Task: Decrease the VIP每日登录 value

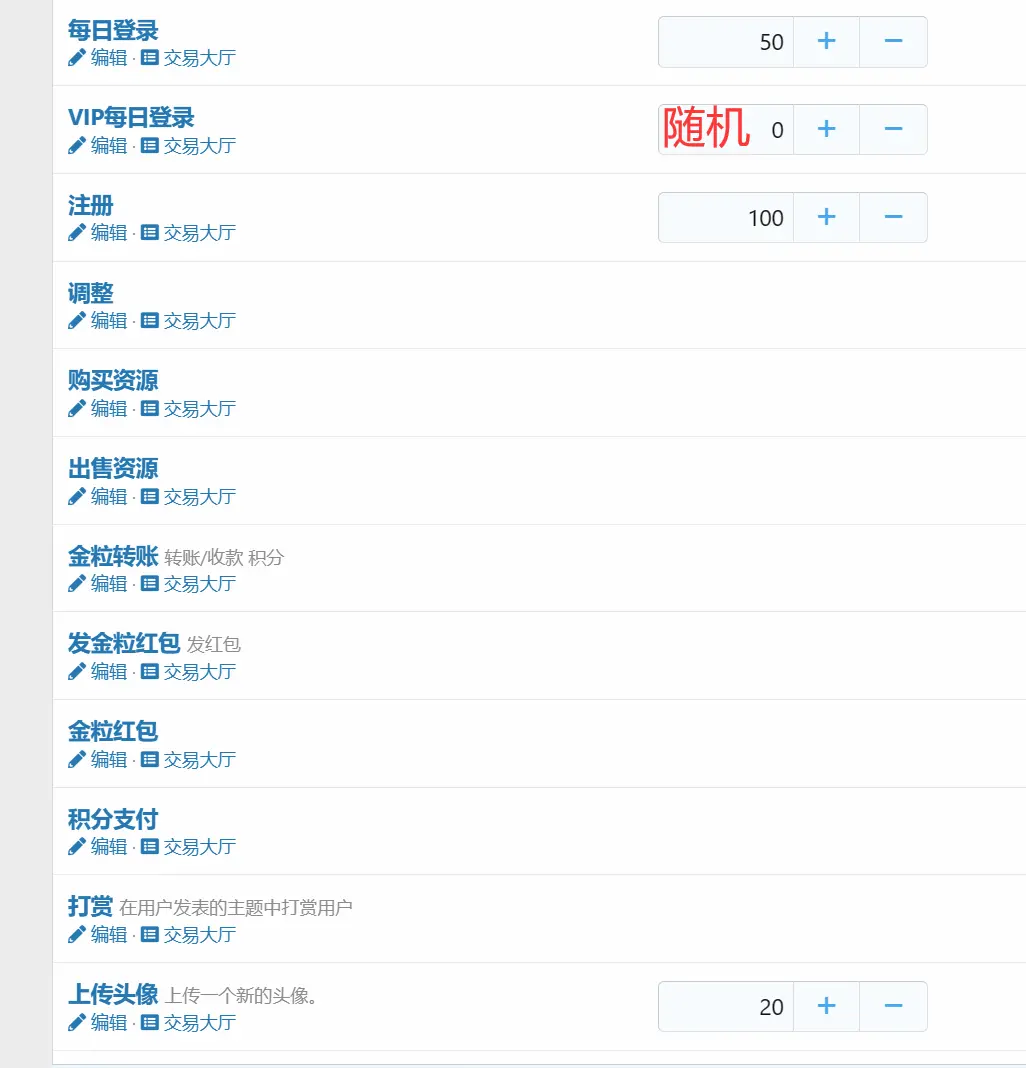Action: point(893,130)
